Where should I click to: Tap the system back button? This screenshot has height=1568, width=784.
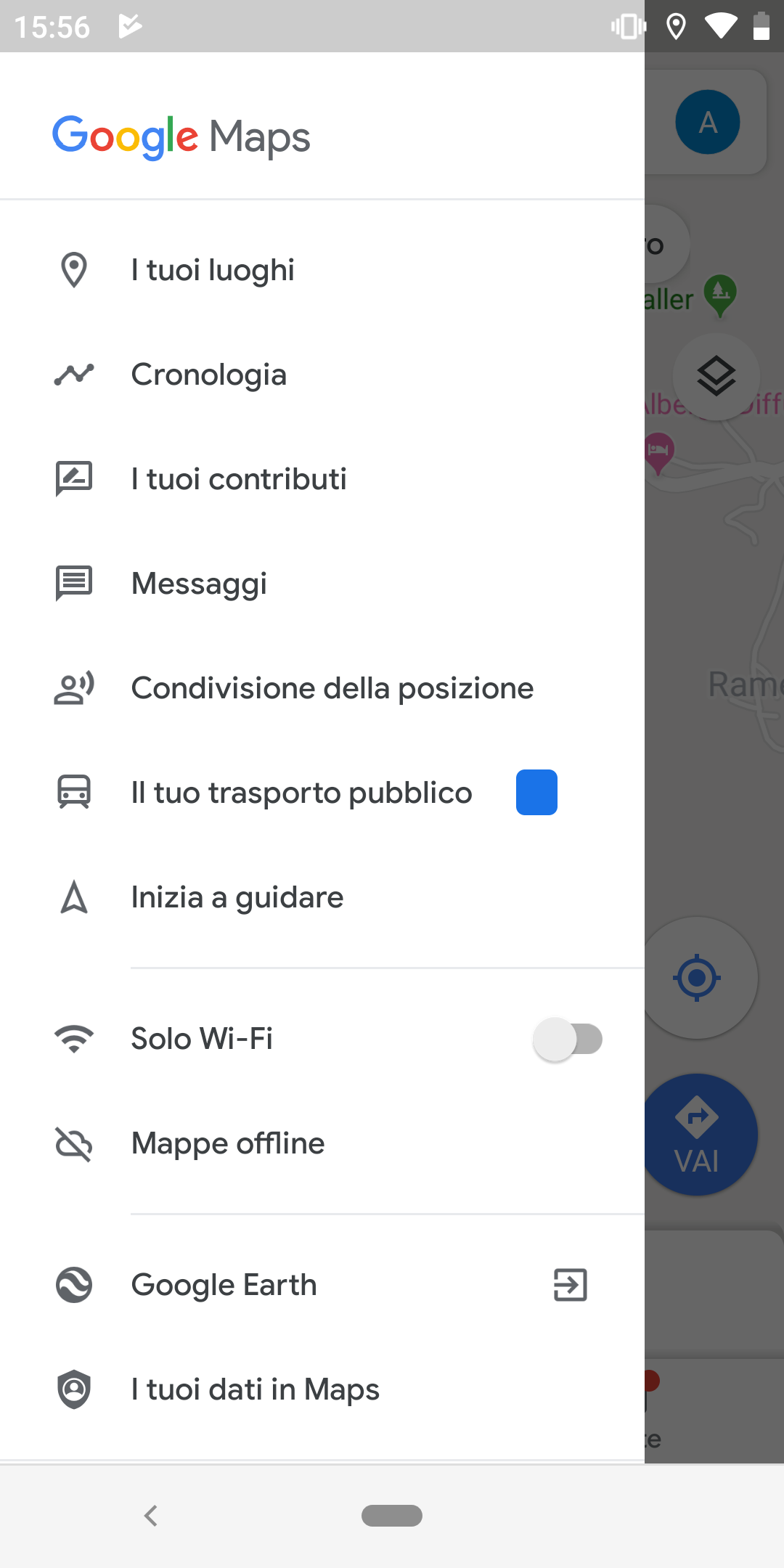[151, 1516]
